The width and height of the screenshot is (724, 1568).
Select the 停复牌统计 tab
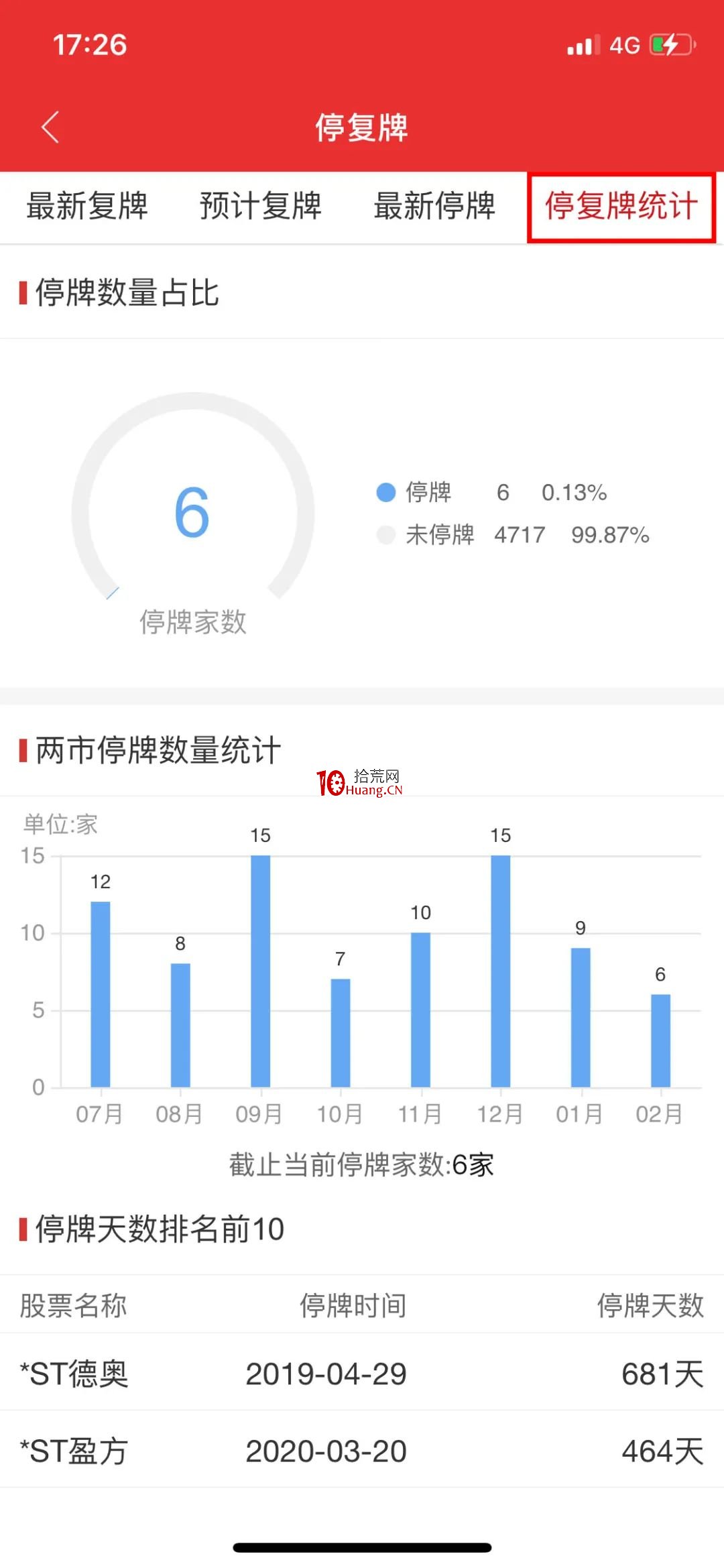point(621,206)
